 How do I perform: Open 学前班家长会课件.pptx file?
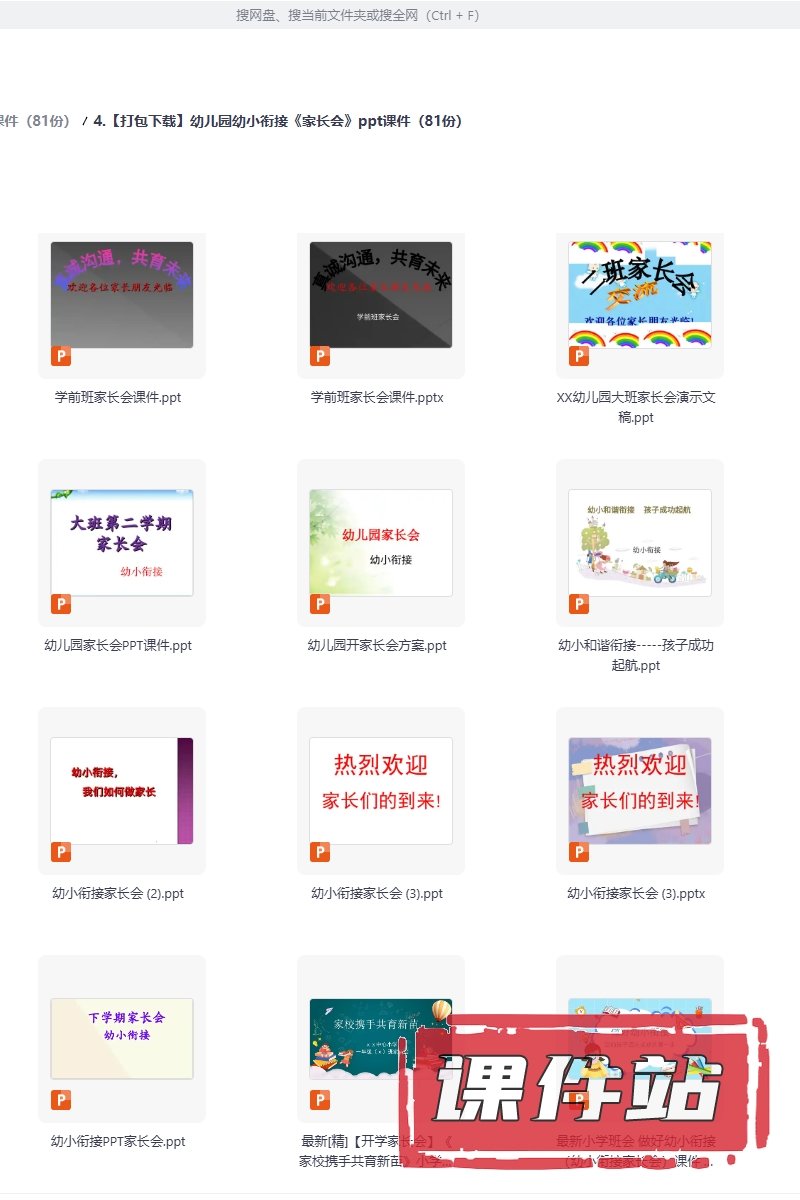(380, 296)
